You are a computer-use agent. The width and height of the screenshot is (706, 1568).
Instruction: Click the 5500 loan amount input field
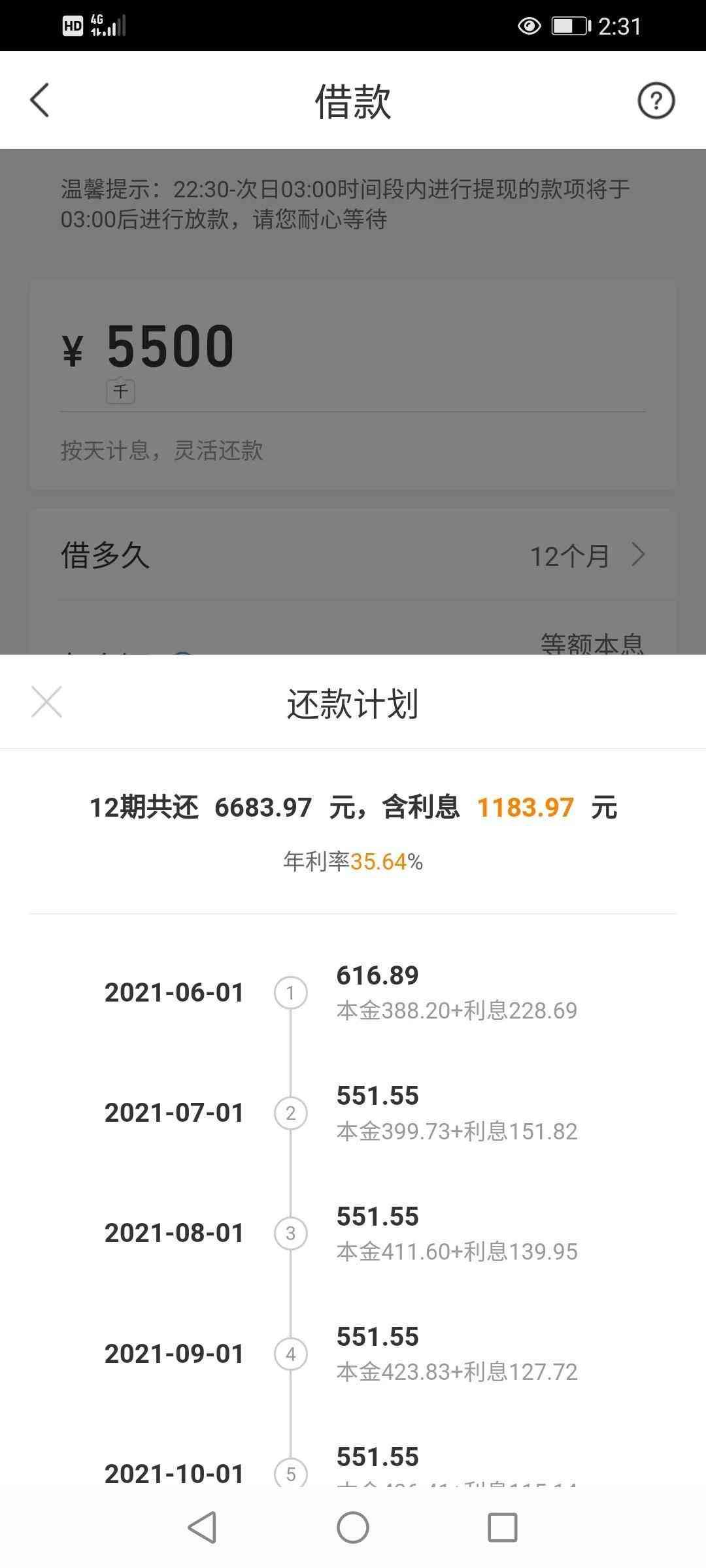coord(170,346)
